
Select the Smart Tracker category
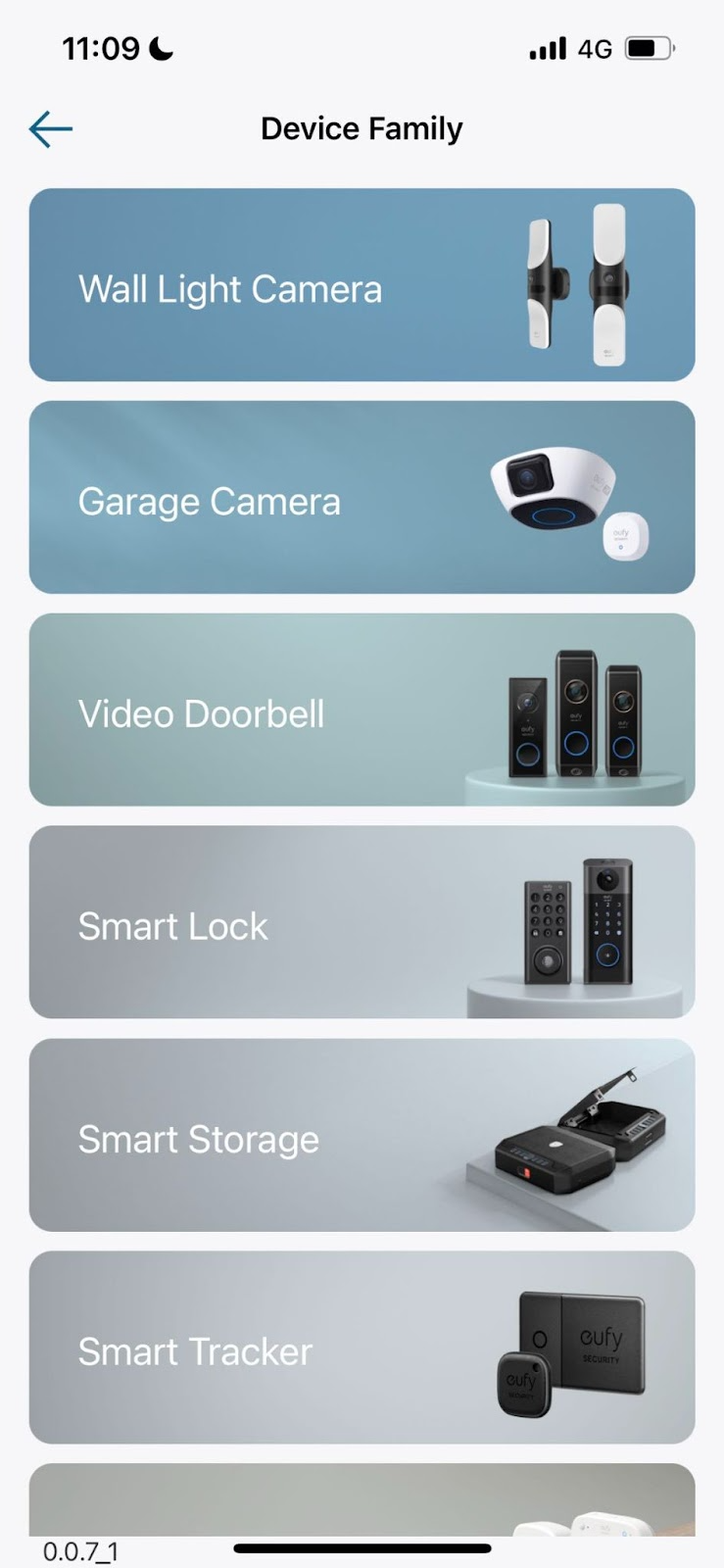click(x=362, y=1347)
